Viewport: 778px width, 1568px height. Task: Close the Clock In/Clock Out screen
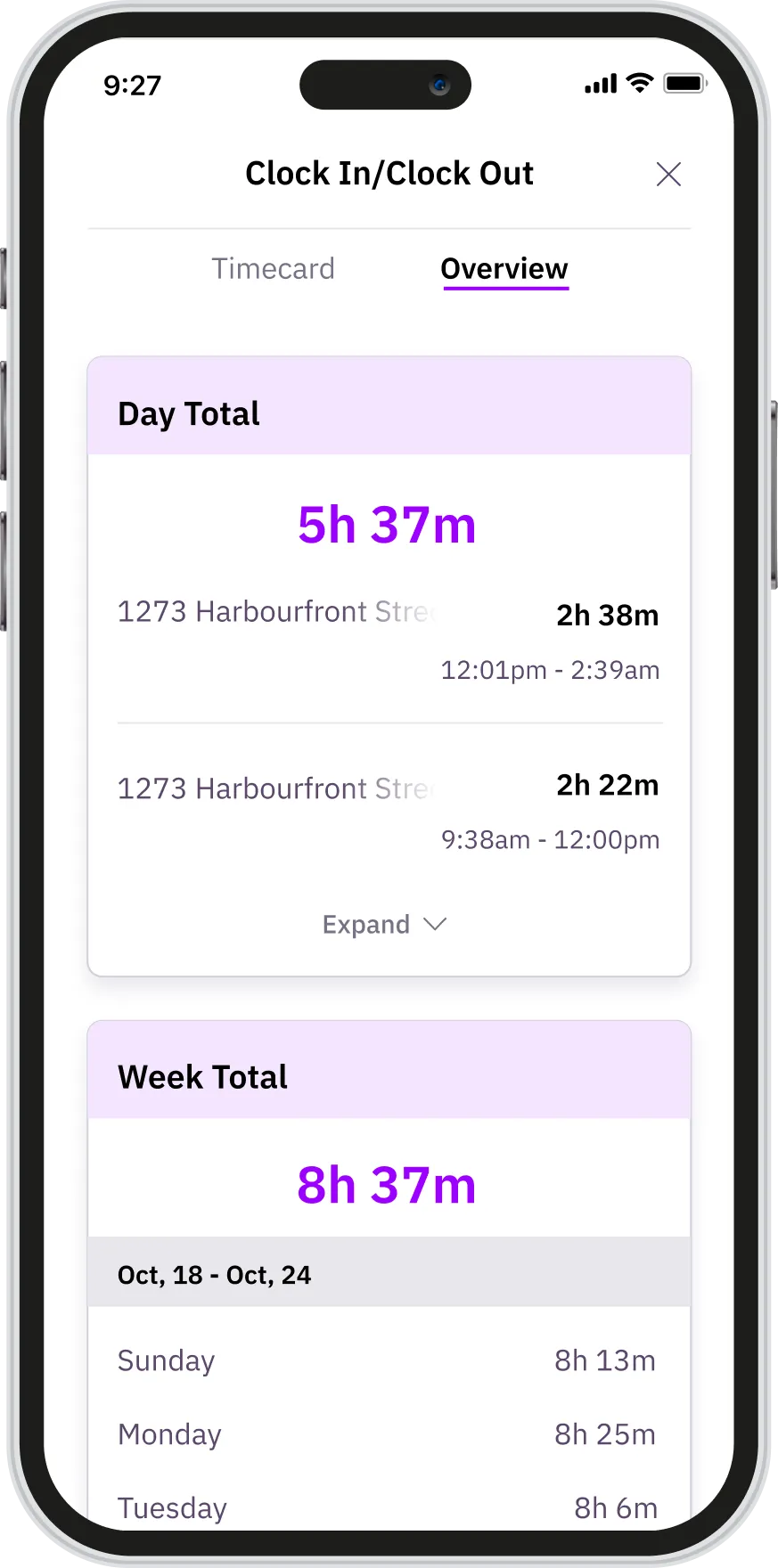(x=668, y=175)
